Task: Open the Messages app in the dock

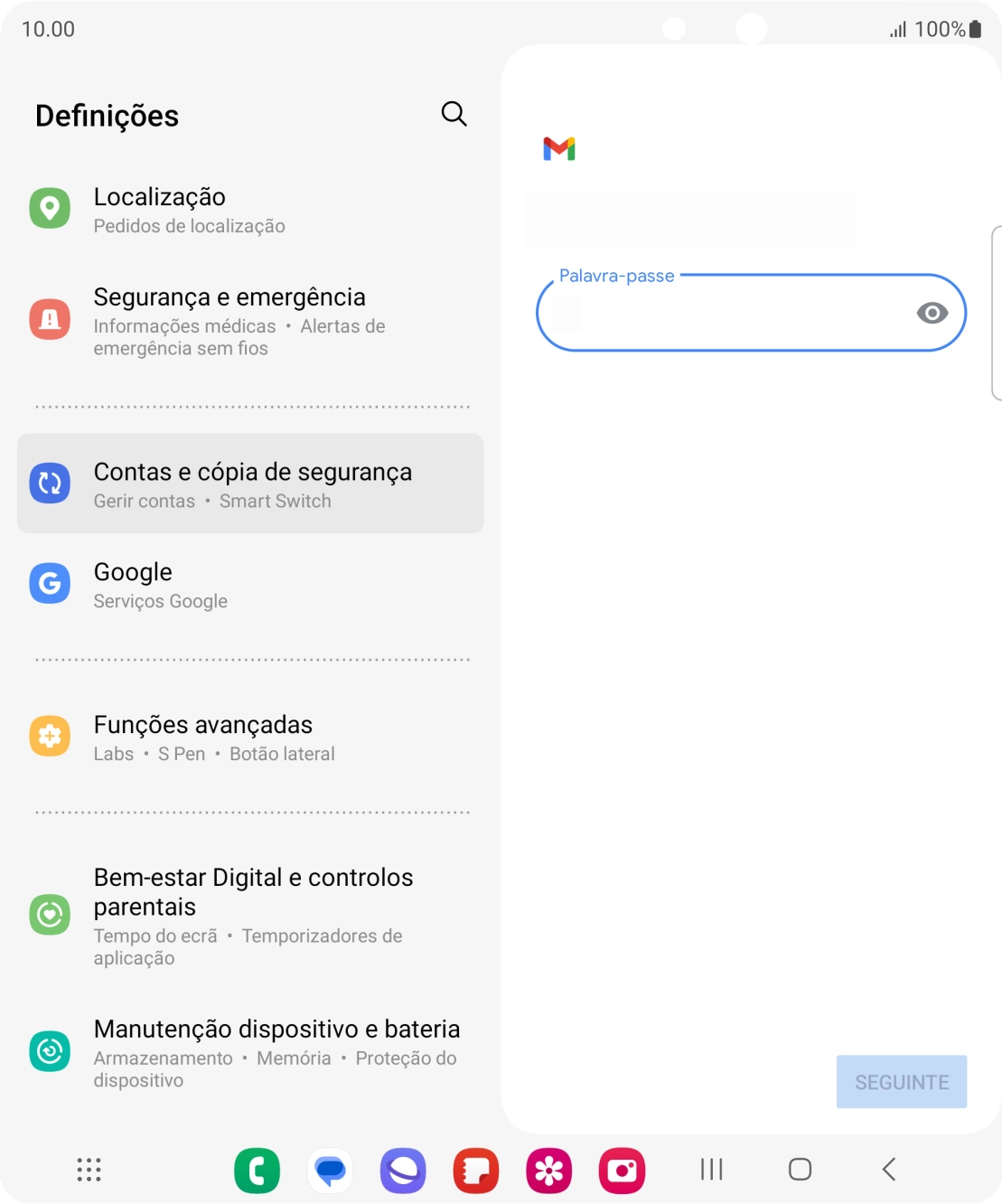Action: point(331,1170)
